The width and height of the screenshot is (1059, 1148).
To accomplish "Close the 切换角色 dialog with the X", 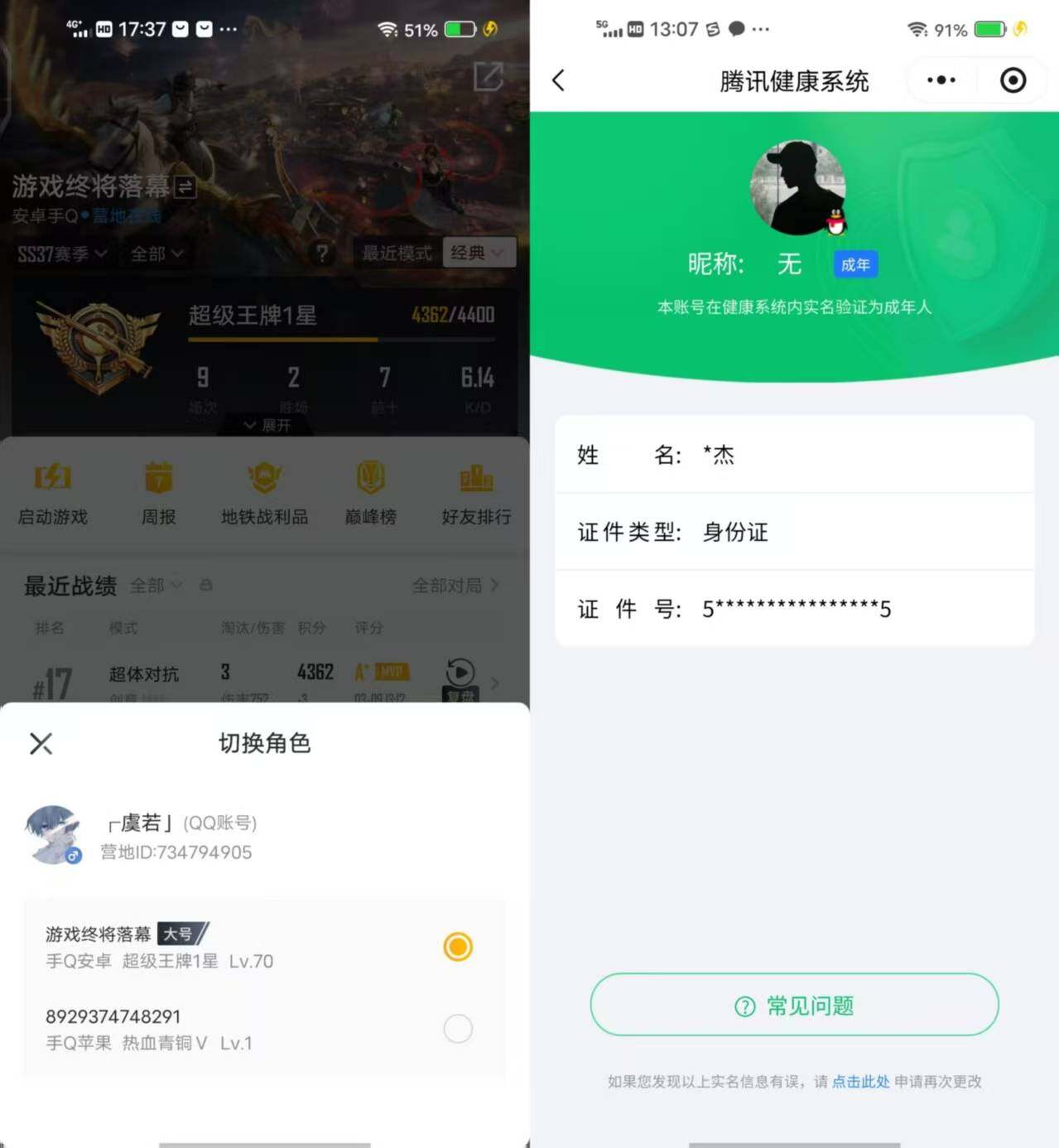I will tap(41, 743).
